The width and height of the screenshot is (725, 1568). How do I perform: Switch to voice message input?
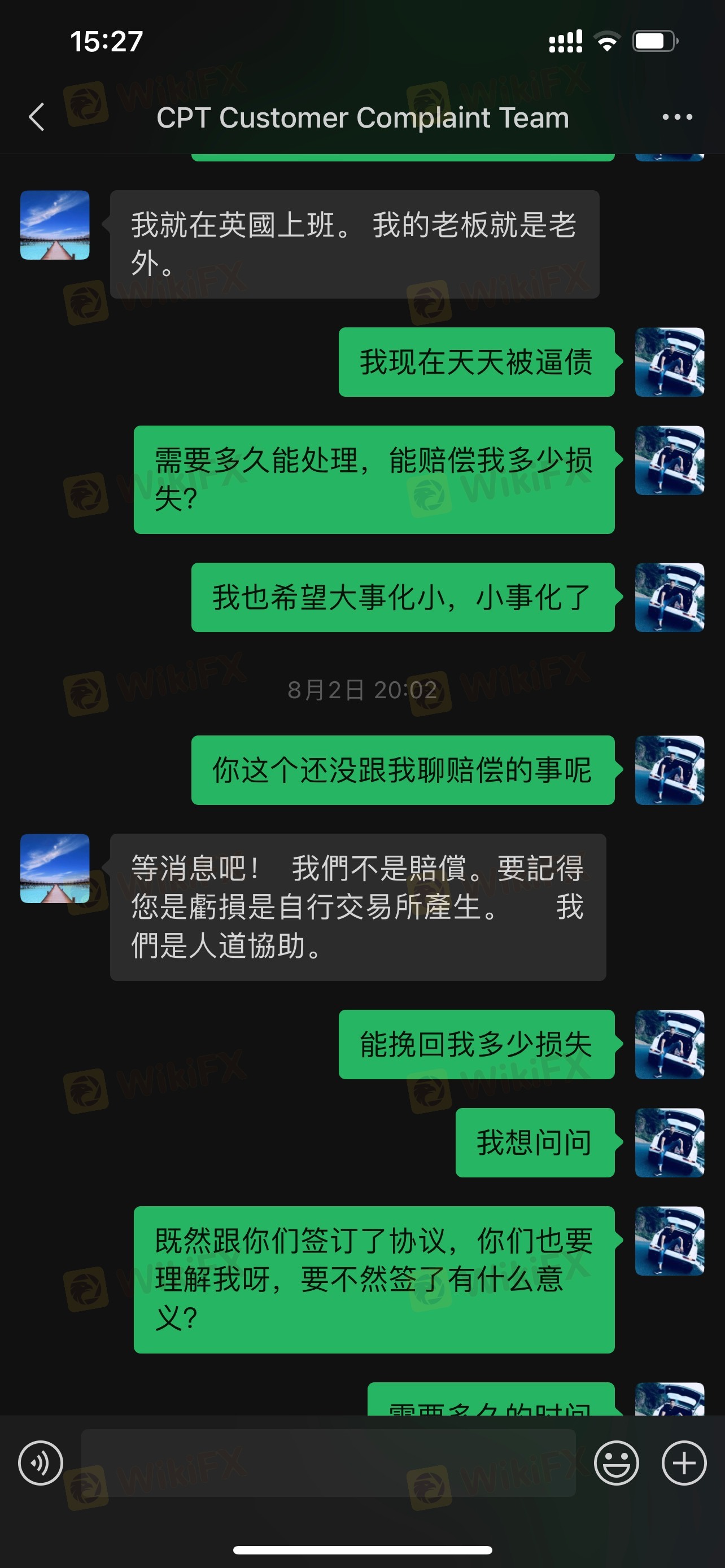(x=40, y=1462)
